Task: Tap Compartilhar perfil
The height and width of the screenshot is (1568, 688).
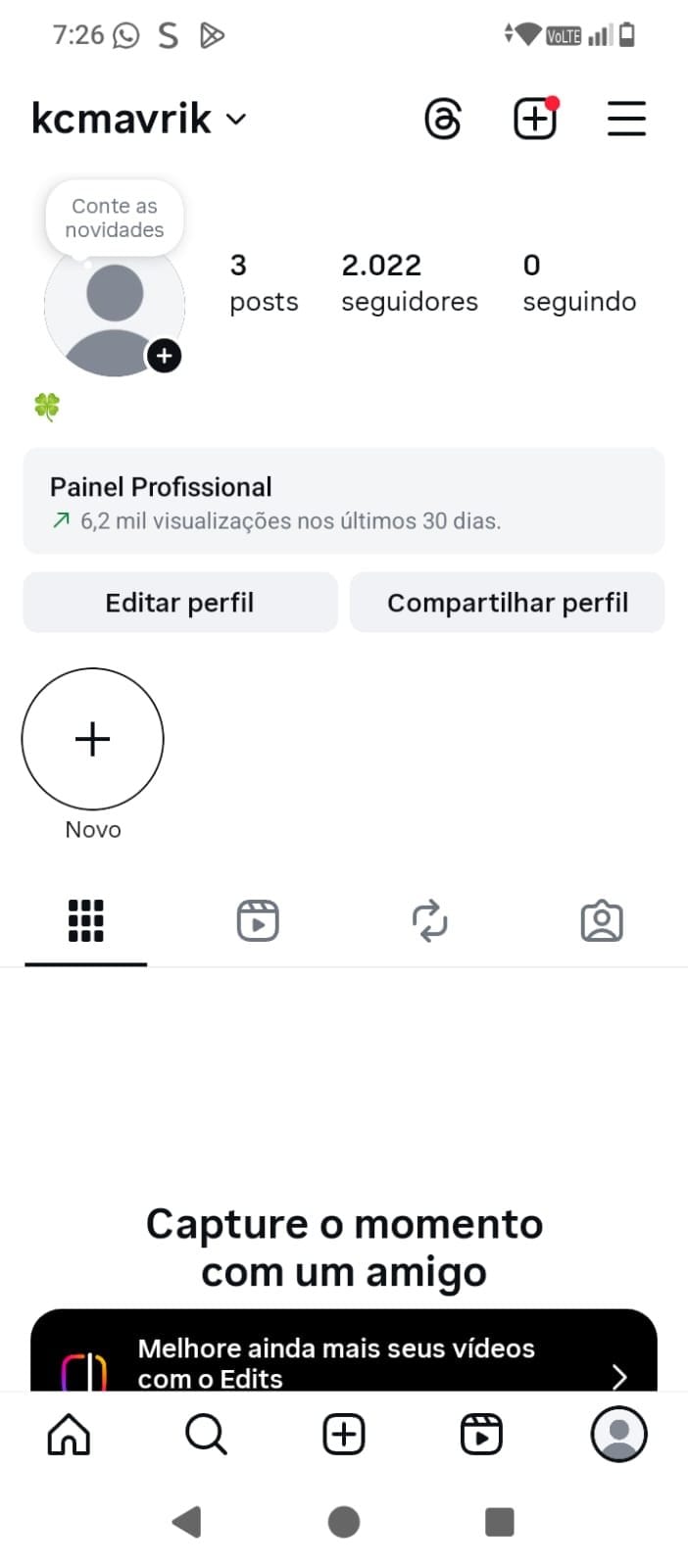Action: pyautogui.click(x=508, y=602)
